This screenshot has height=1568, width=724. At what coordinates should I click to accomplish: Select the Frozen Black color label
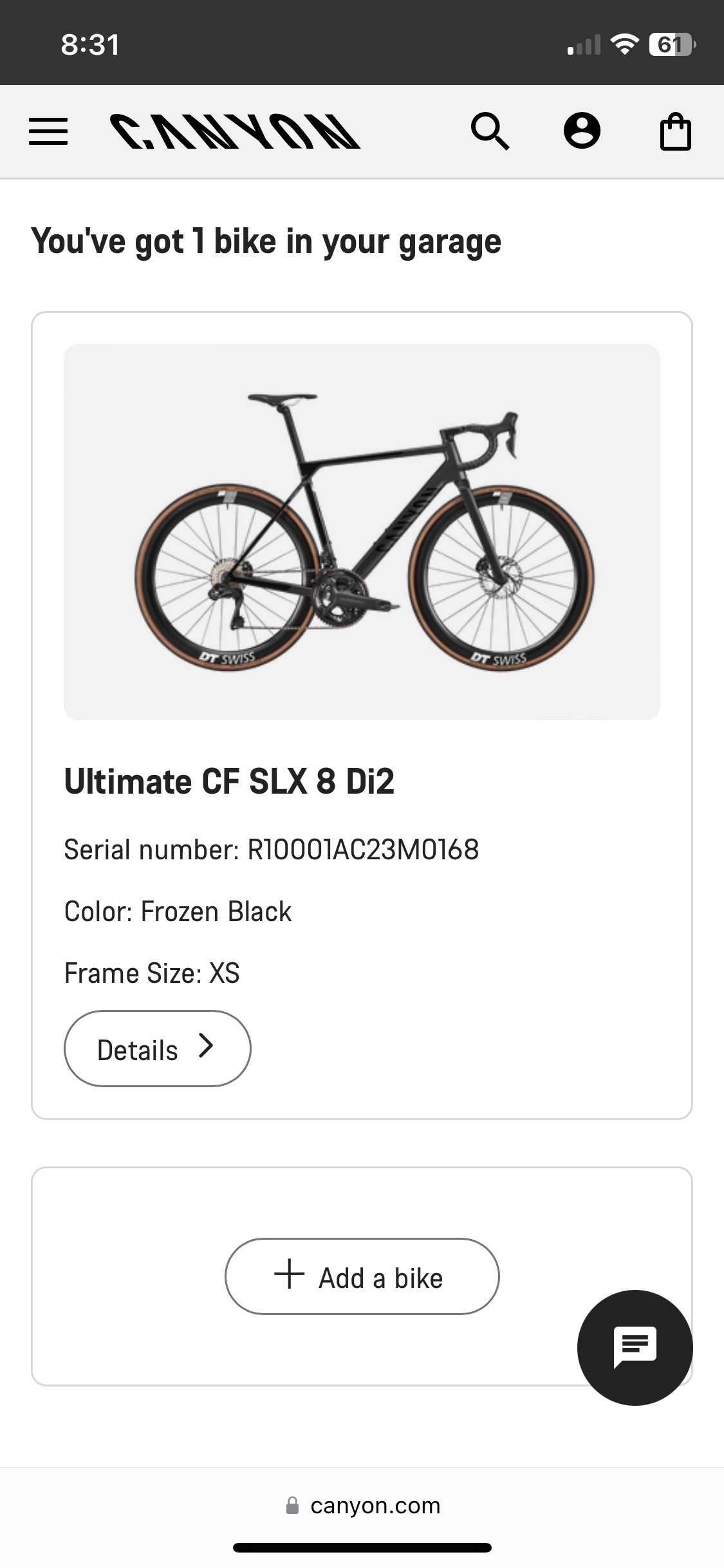click(x=177, y=911)
